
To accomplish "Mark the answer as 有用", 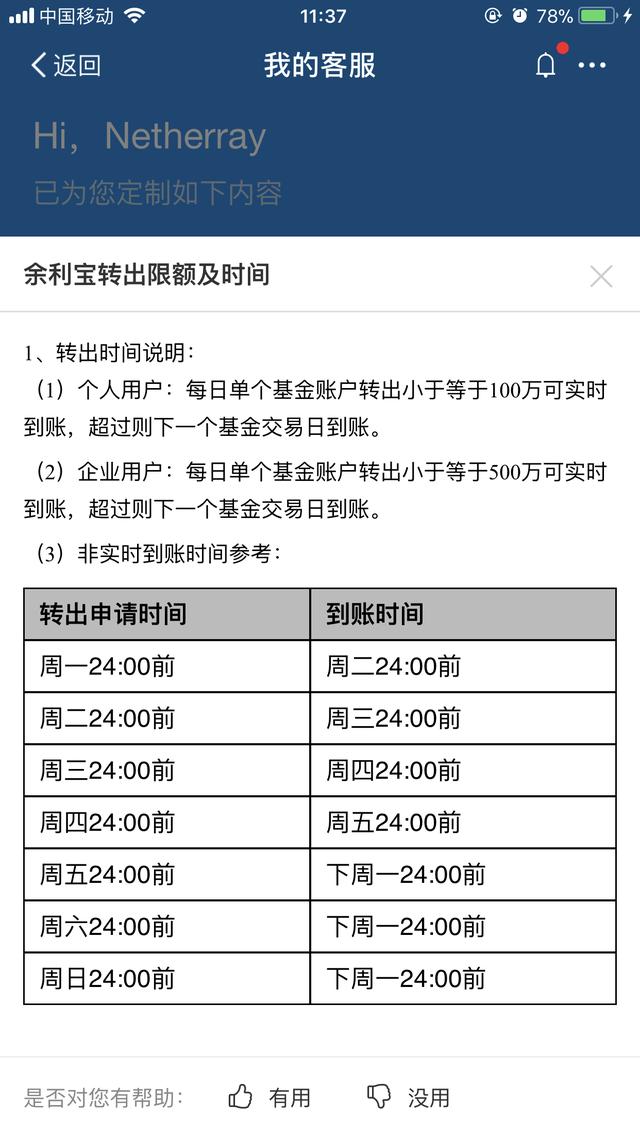I will [270, 1097].
